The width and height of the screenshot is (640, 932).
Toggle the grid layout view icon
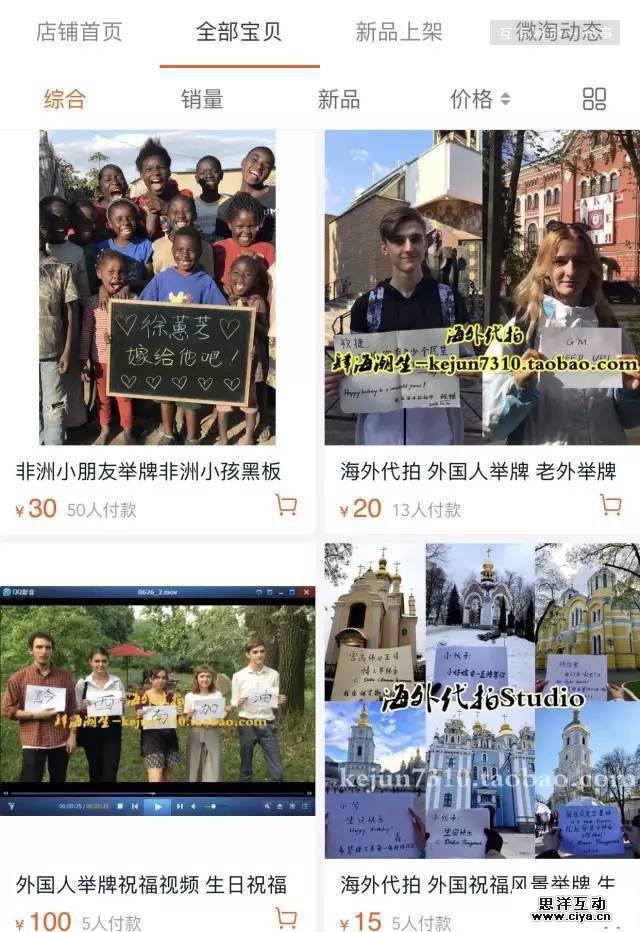pyautogui.click(x=594, y=99)
